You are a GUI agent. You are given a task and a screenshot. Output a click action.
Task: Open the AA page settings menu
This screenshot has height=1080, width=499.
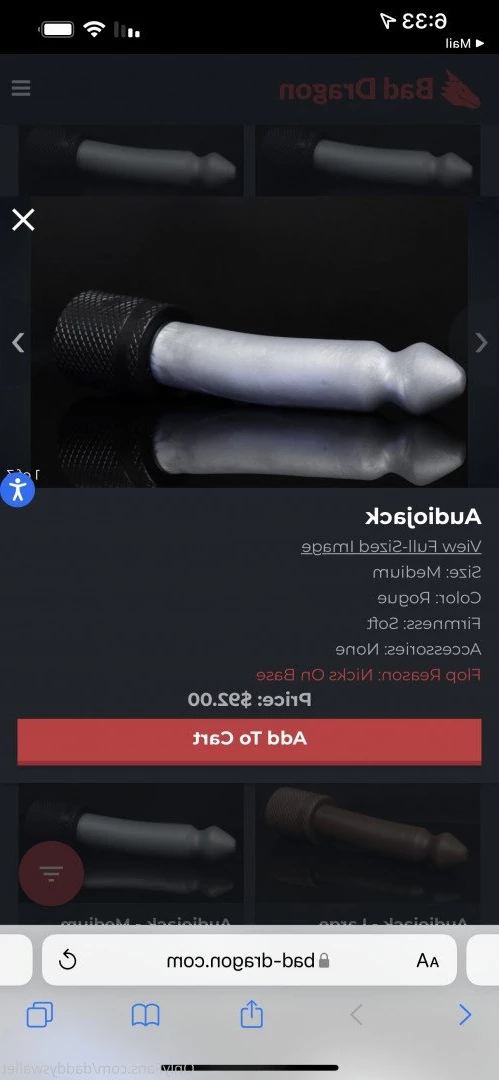tap(427, 961)
